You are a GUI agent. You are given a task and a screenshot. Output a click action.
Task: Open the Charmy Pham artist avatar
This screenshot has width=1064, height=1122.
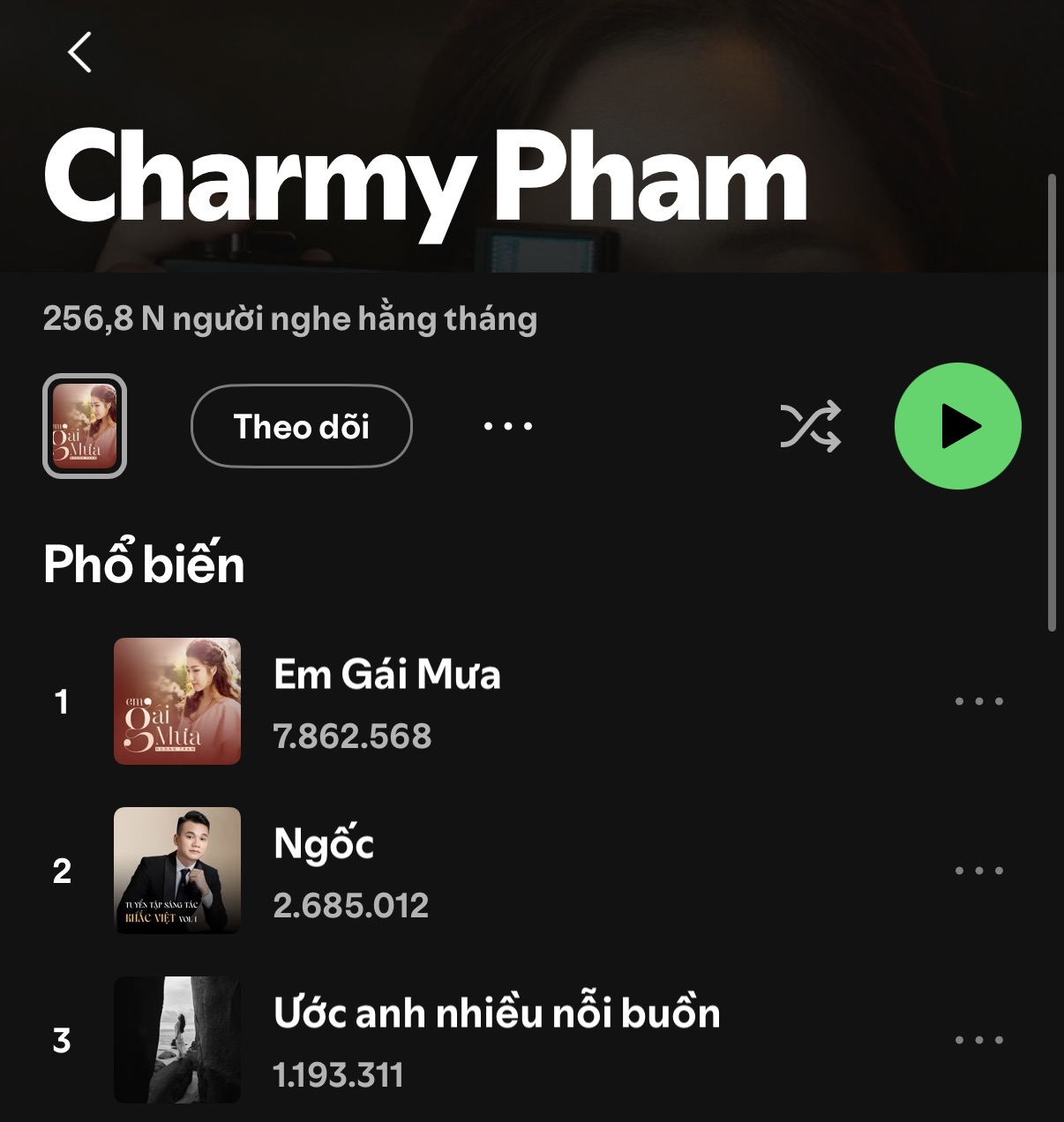click(84, 426)
